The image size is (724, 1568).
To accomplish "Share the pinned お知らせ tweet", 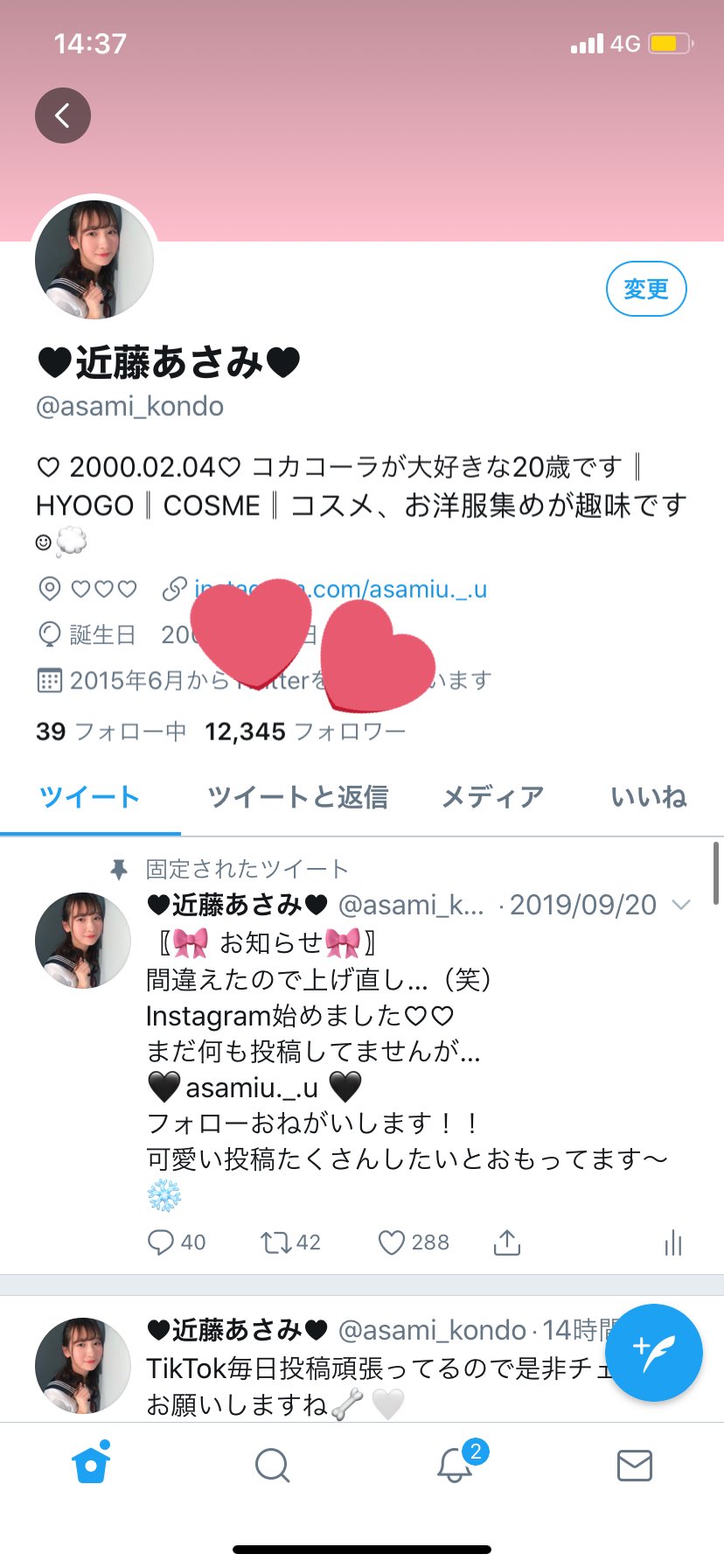I will [x=507, y=1242].
